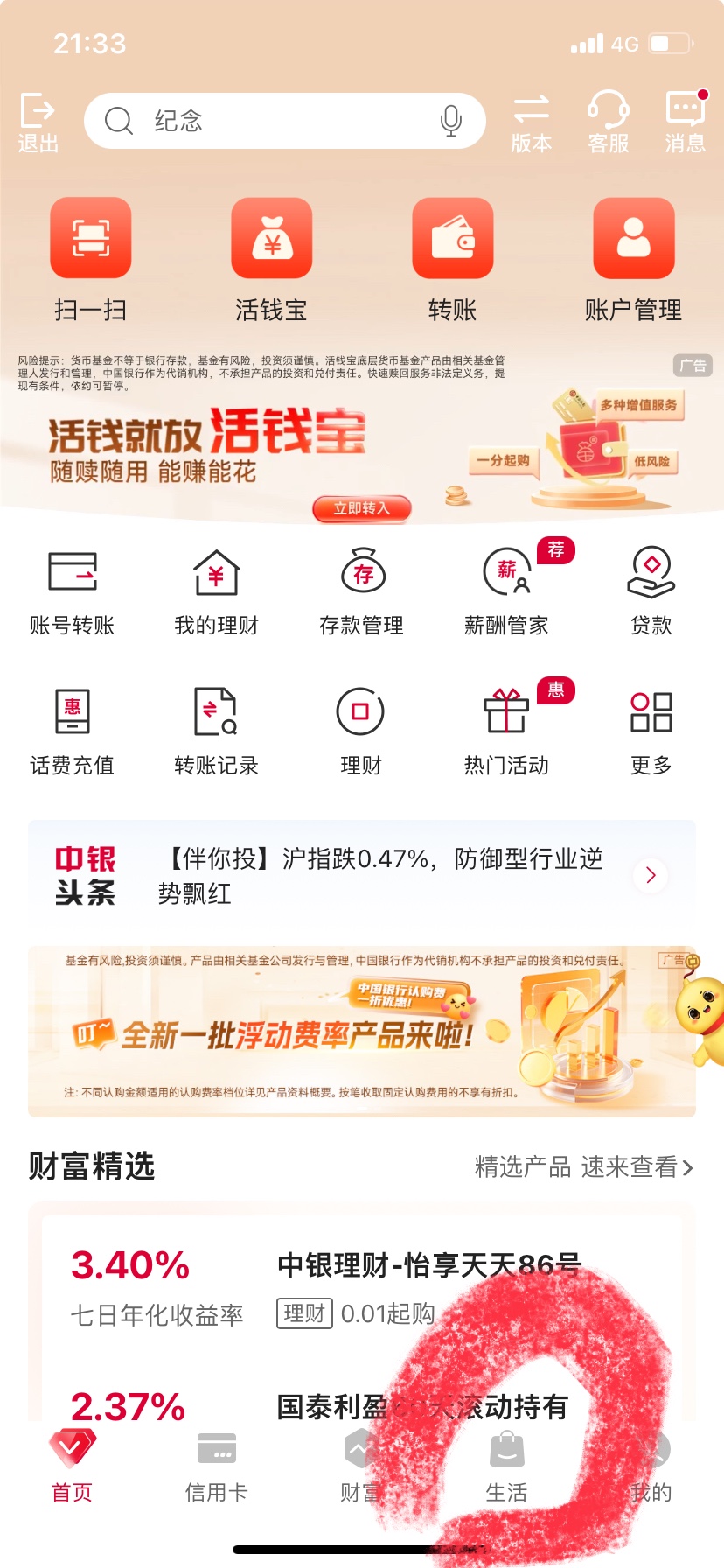
Task: Open 活钱宝 shortcut
Action: [x=271, y=258]
